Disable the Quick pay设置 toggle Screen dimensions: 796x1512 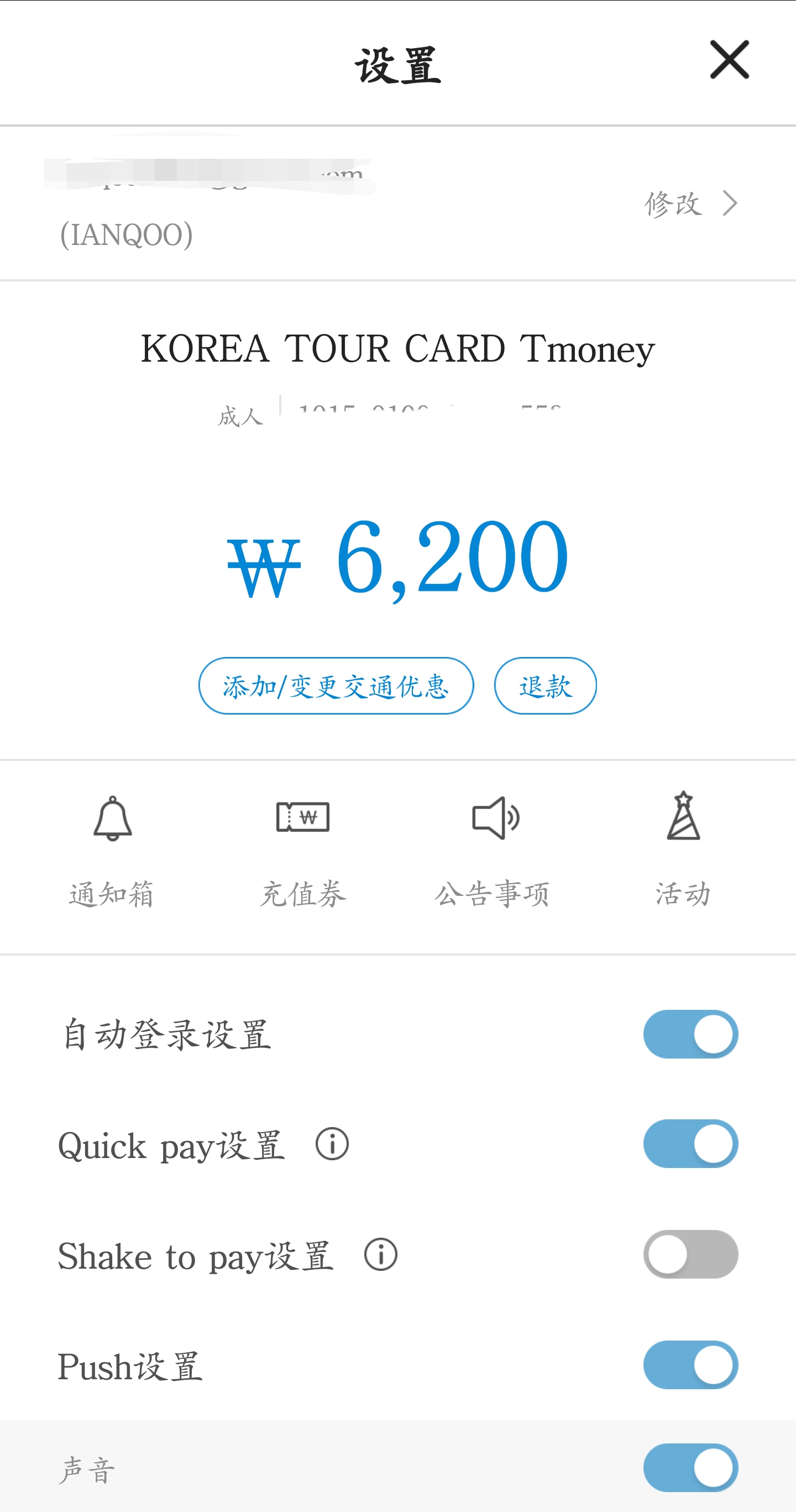(690, 1144)
